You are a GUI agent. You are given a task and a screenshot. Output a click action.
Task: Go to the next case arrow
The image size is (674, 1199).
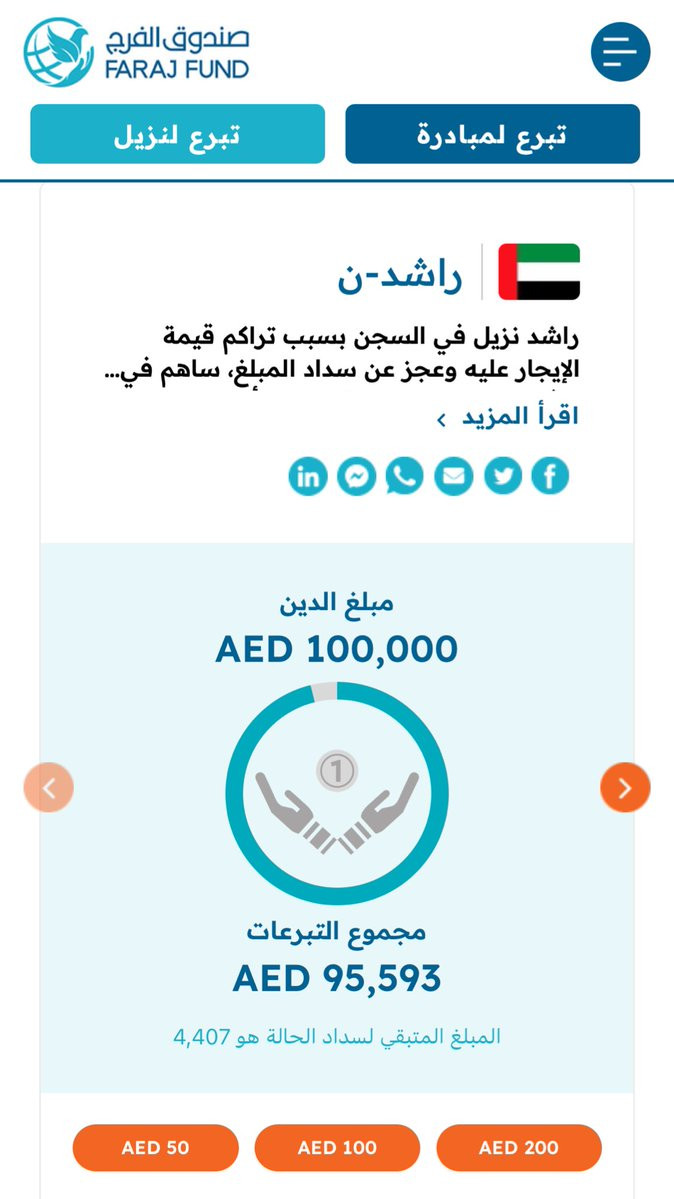click(625, 788)
